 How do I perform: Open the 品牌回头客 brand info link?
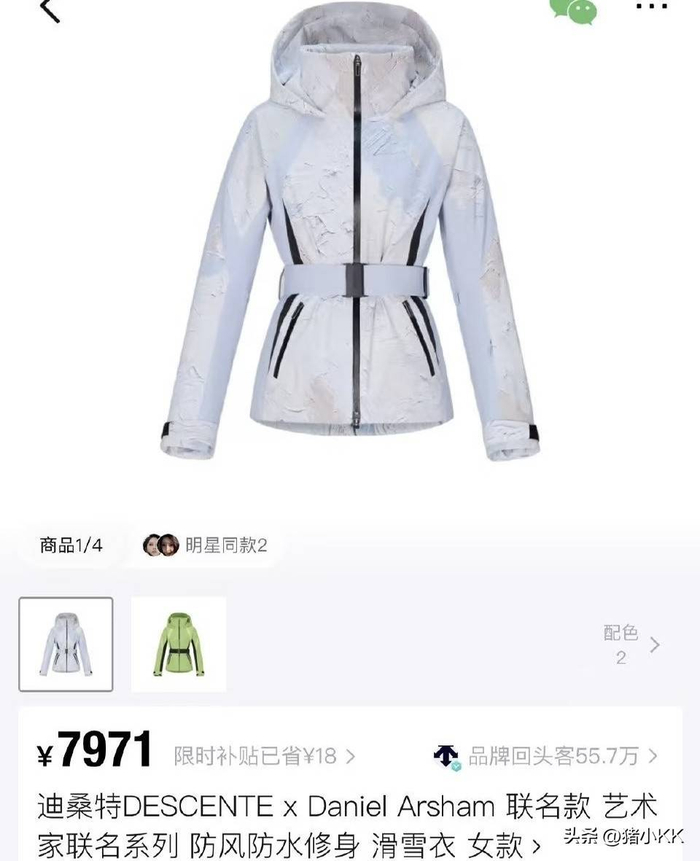[547, 756]
